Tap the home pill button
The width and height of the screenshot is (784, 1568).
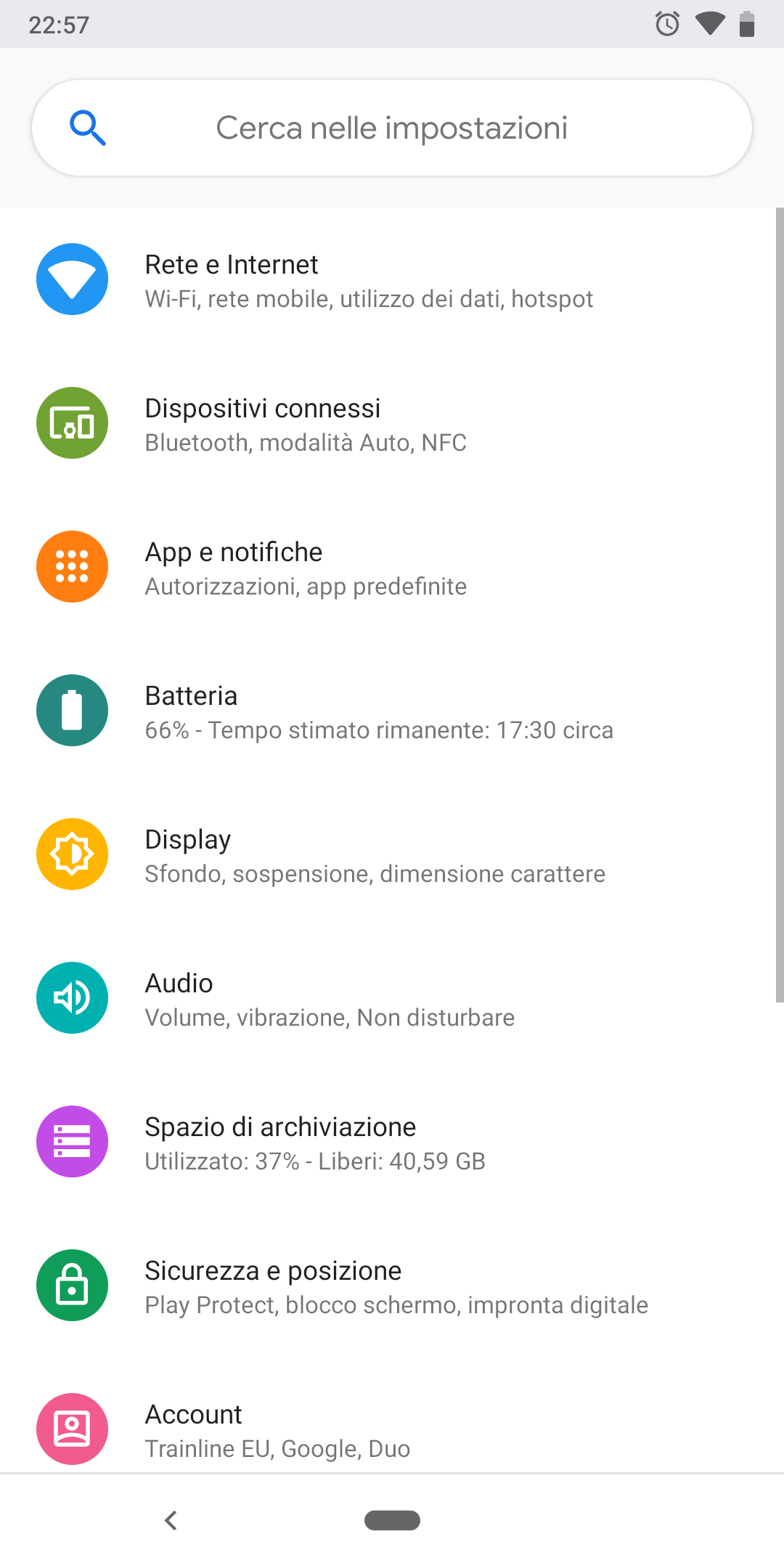(x=392, y=1520)
